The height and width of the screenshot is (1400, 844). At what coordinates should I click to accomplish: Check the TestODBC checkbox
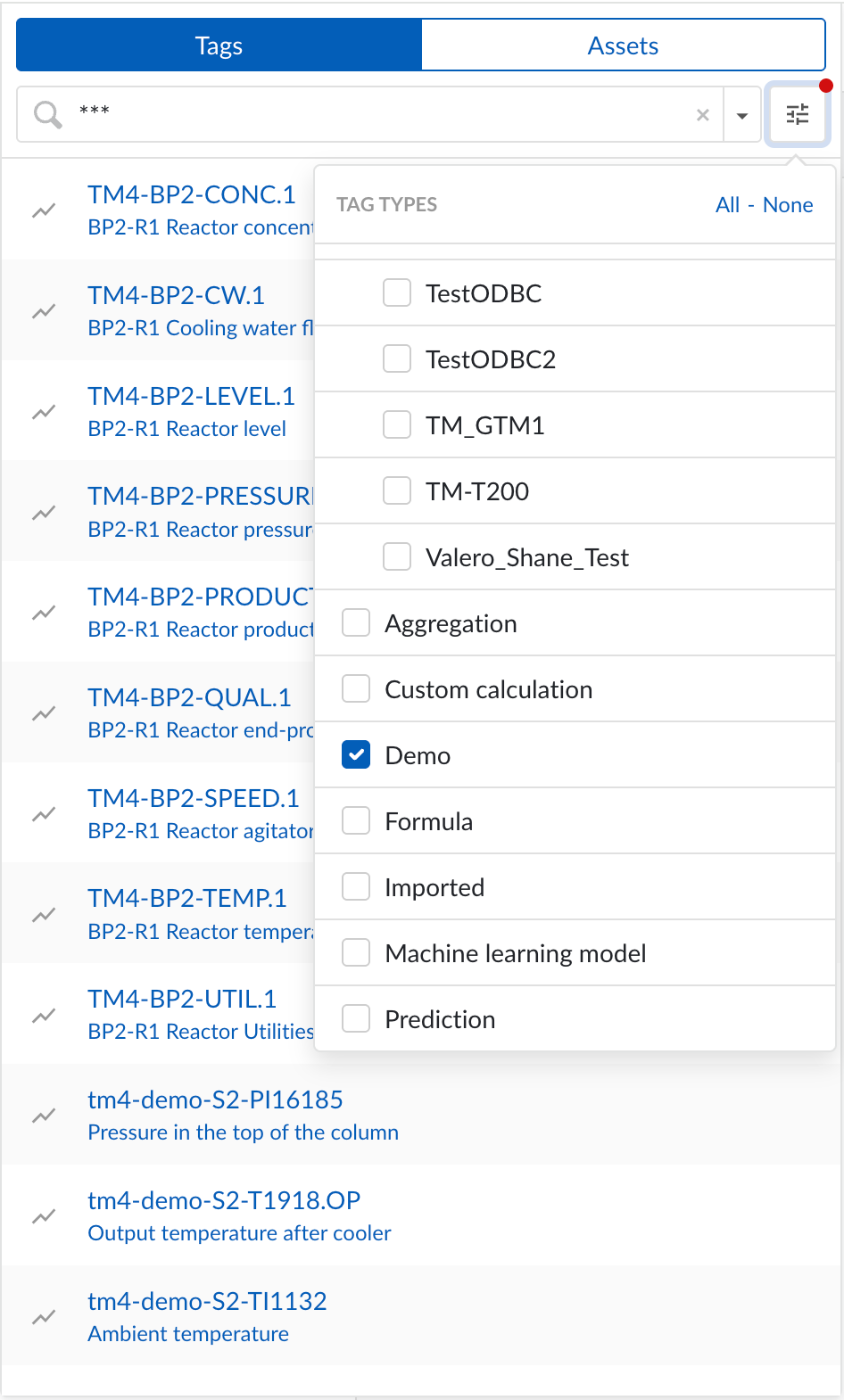tap(397, 292)
